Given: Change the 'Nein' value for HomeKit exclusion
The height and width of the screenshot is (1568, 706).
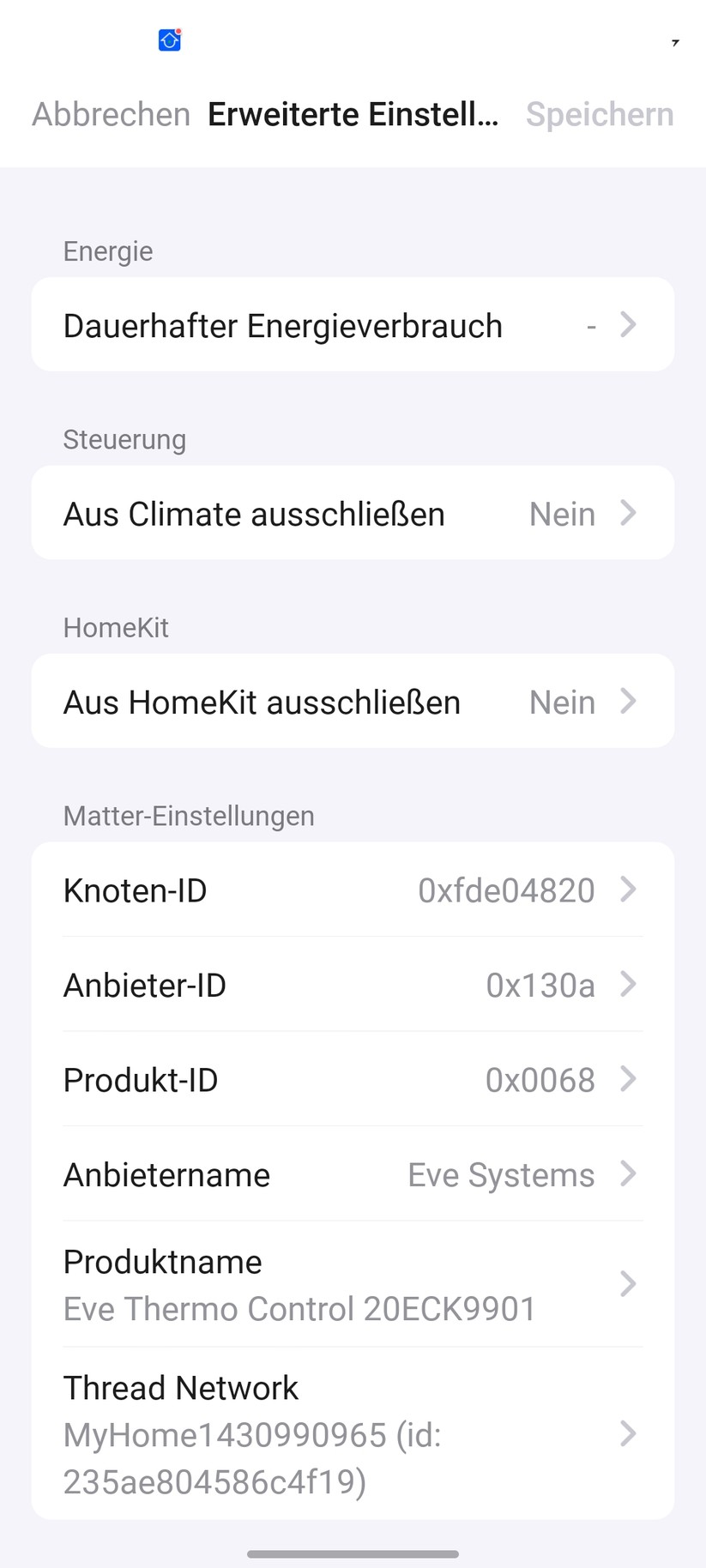Looking at the screenshot, I should pyautogui.click(x=562, y=702).
